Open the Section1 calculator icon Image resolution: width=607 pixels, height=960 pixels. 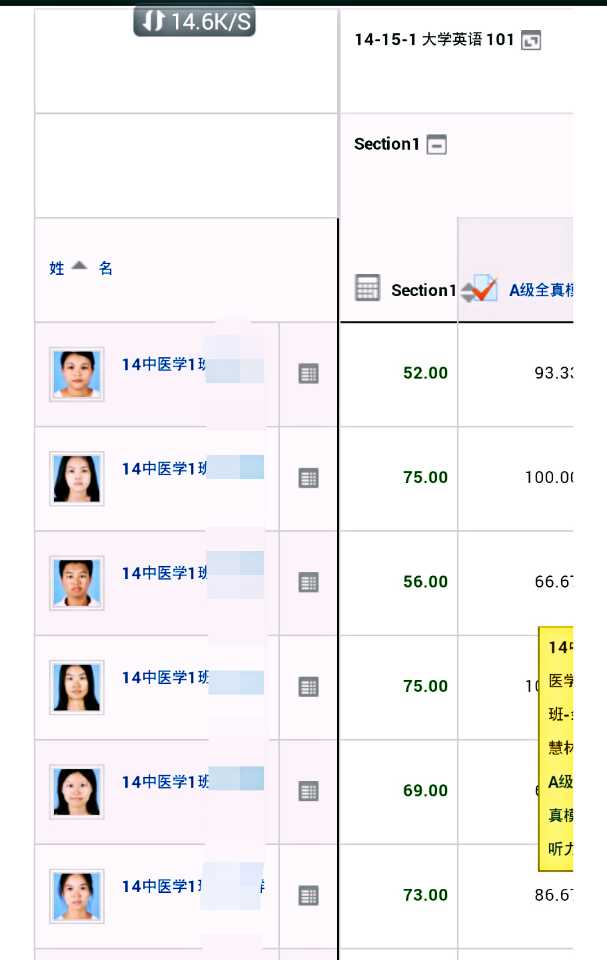coord(368,289)
